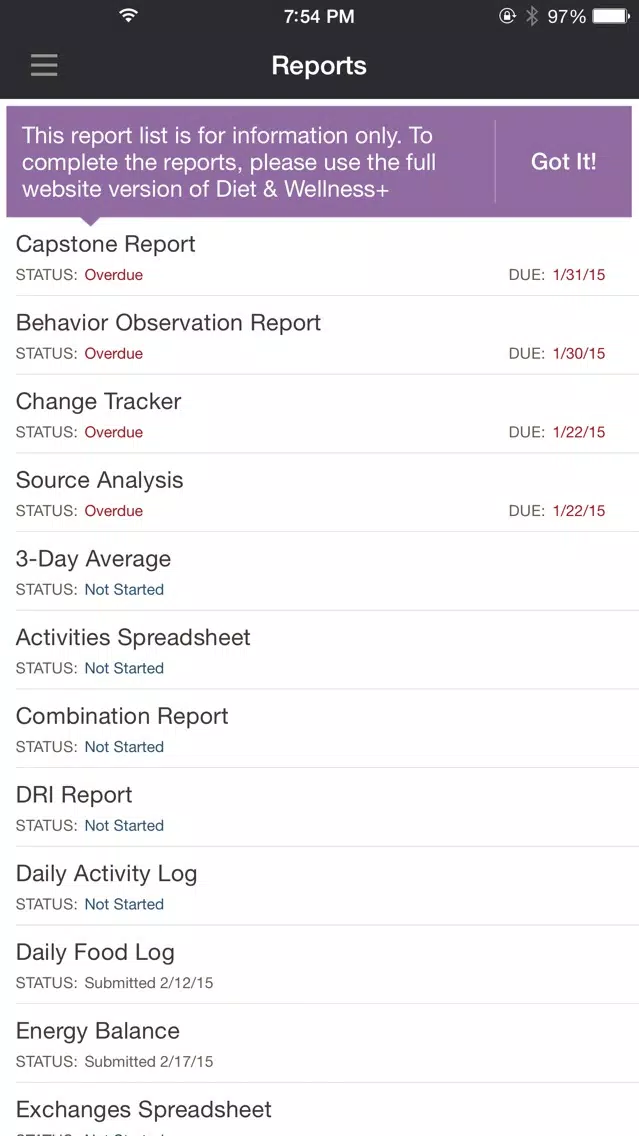Dismiss the banner with Got It!
The height and width of the screenshot is (1136, 639).
click(563, 161)
